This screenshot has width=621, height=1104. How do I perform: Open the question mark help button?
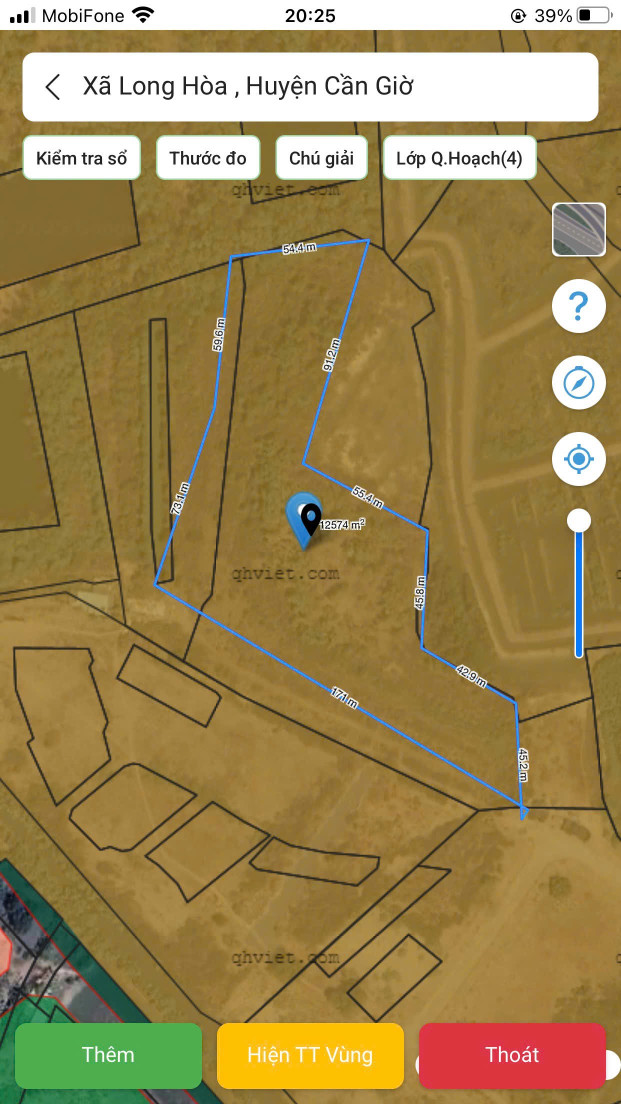click(579, 306)
